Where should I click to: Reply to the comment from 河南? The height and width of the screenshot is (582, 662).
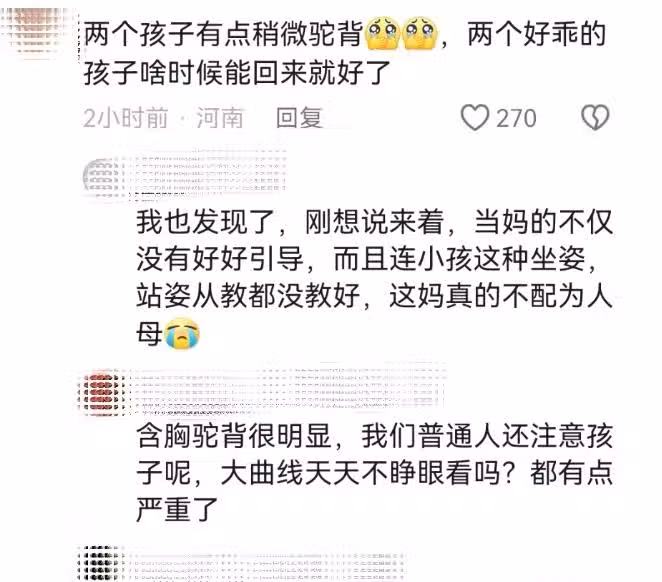pyautogui.click(x=299, y=118)
